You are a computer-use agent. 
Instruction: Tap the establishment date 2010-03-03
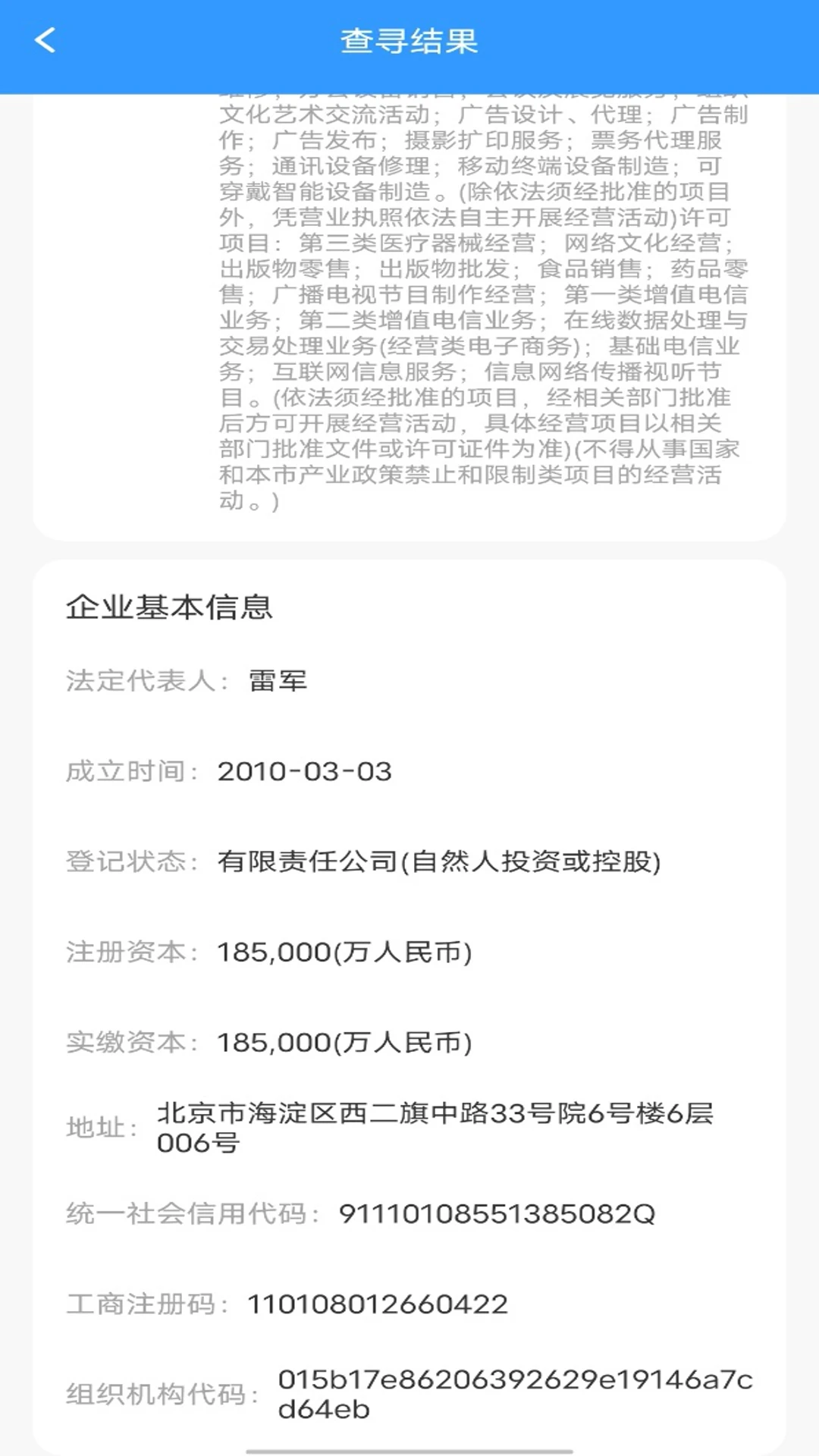(305, 772)
